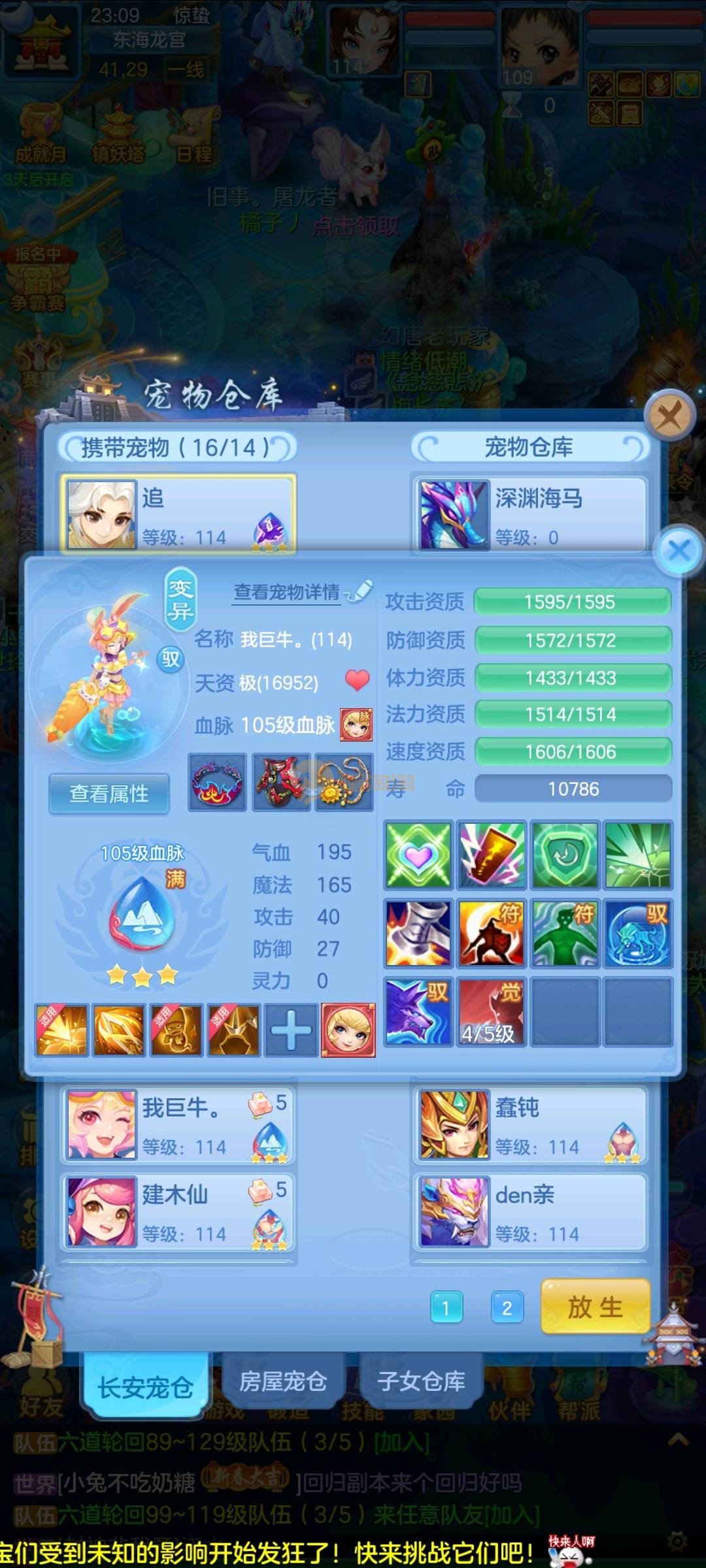Open 查看宠物详情 link
706x1568 pixels.
tap(288, 592)
